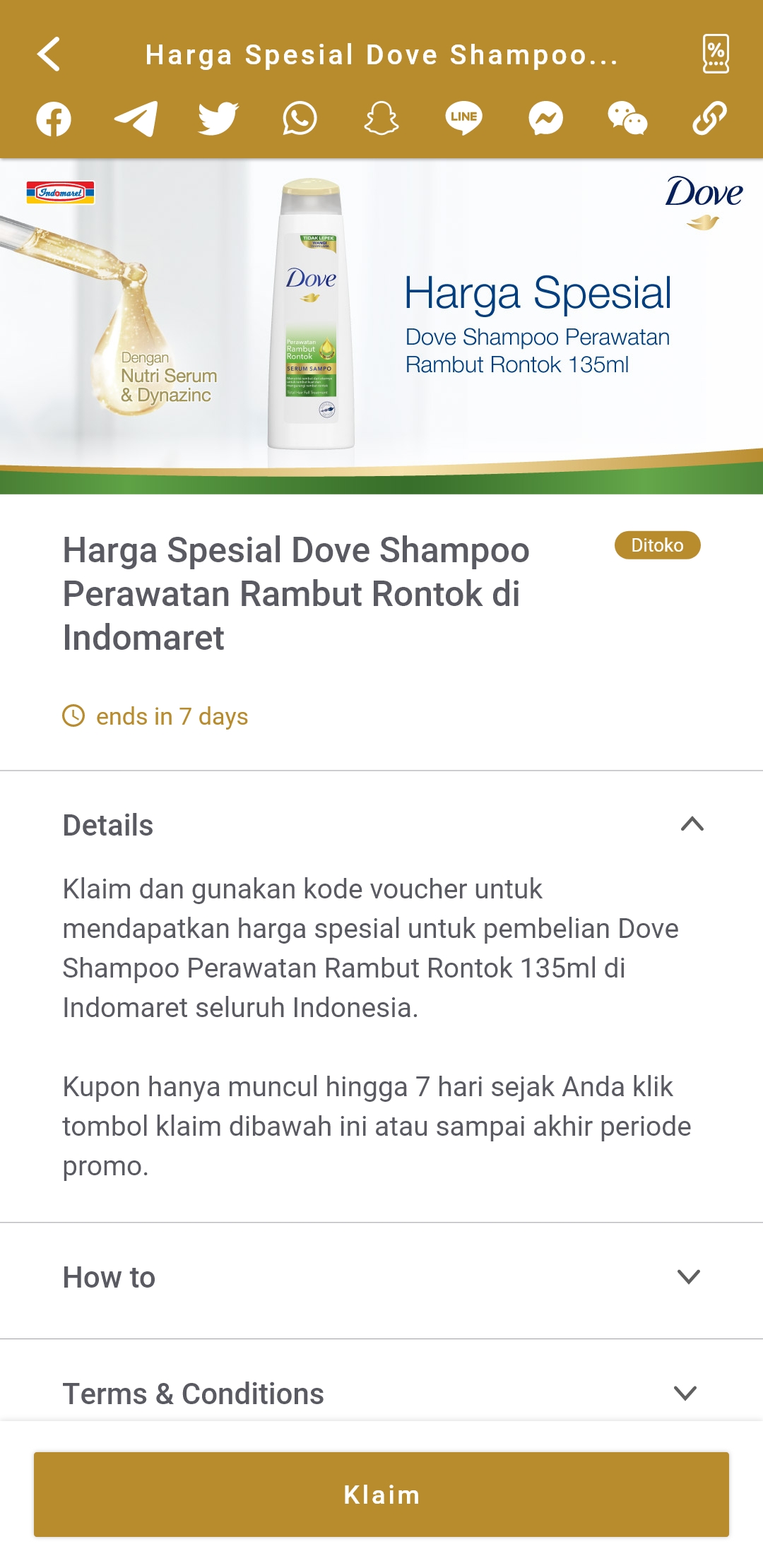Copy the promo link
The height and width of the screenshot is (1568, 763).
click(x=709, y=118)
